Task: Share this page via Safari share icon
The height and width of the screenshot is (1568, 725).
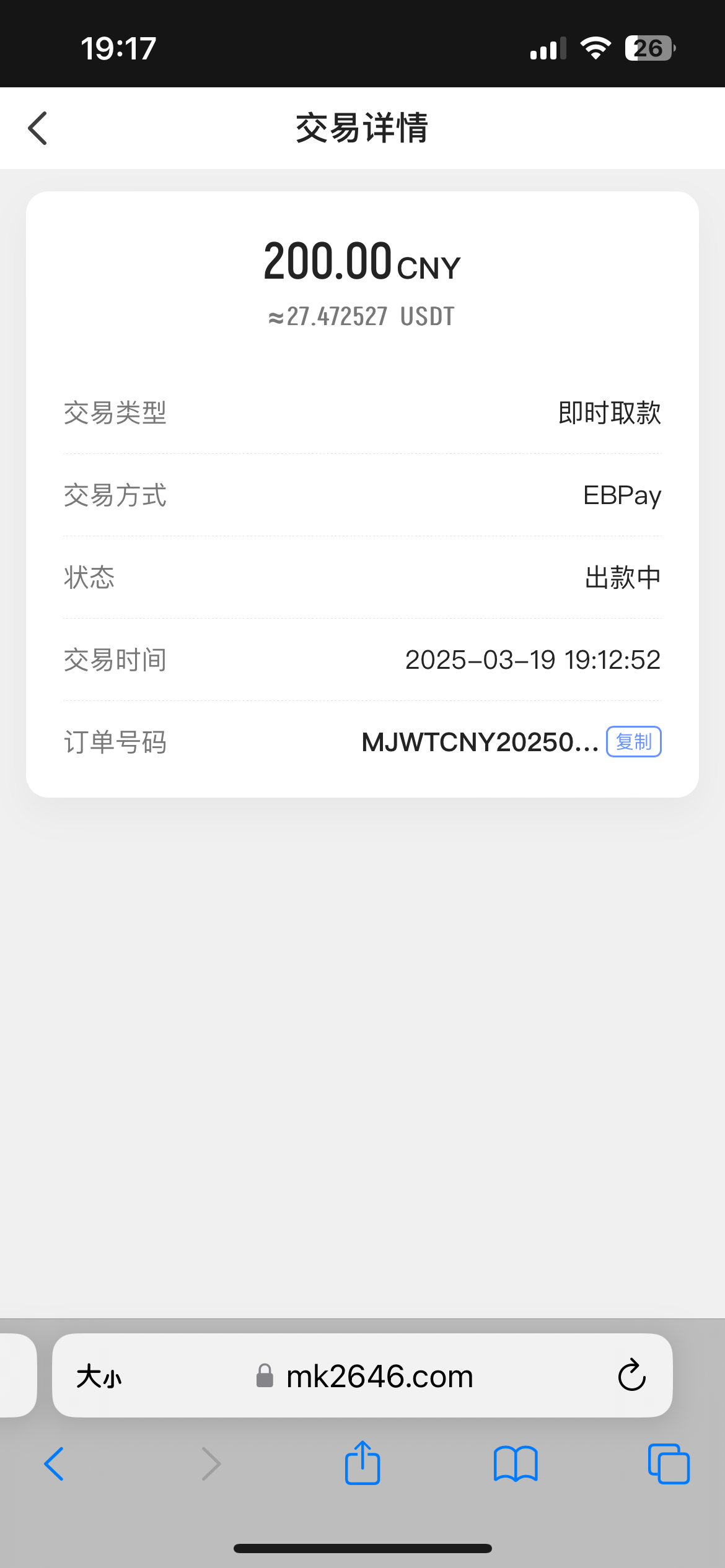Action: pyautogui.click(x=362, y=1463)
